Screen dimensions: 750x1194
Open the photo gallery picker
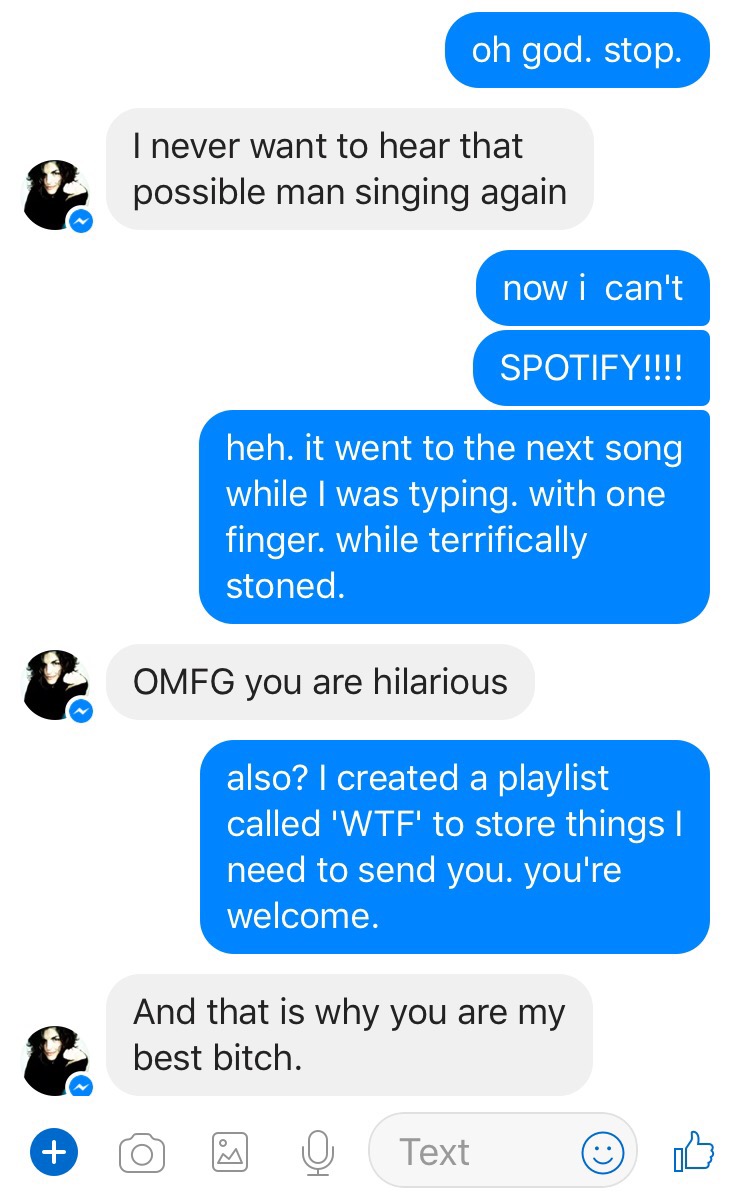(x=229, y=1153)
